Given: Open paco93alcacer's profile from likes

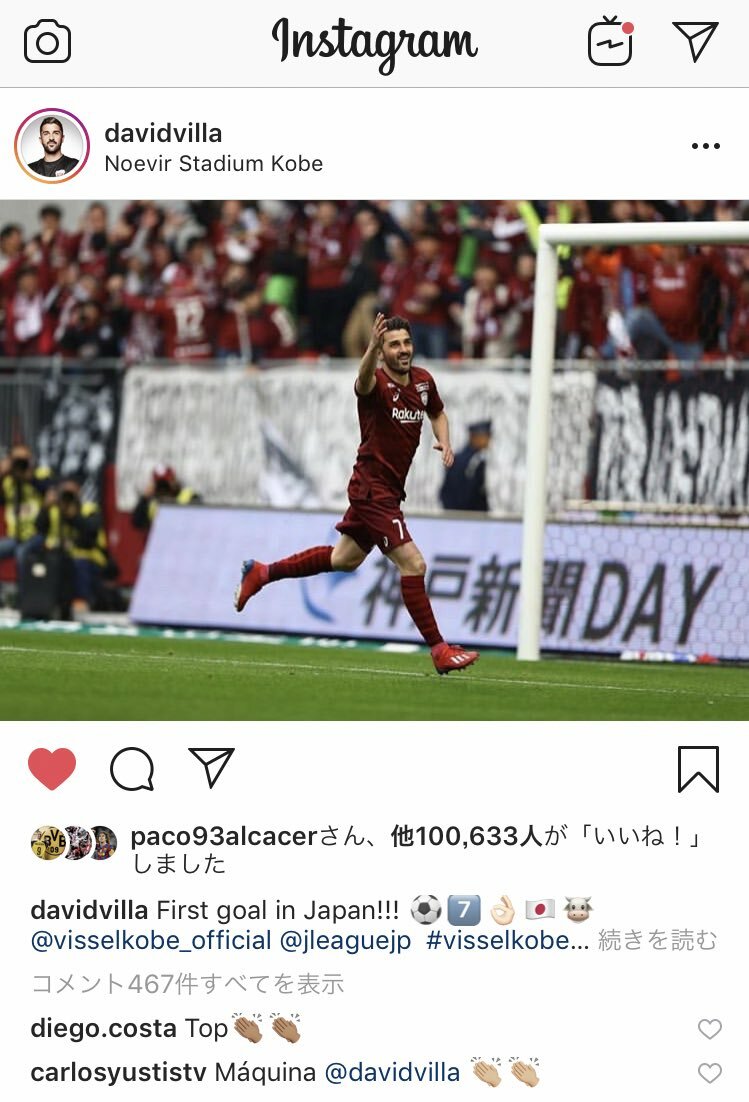Looking at the screenshot, I should coord(223,837).
